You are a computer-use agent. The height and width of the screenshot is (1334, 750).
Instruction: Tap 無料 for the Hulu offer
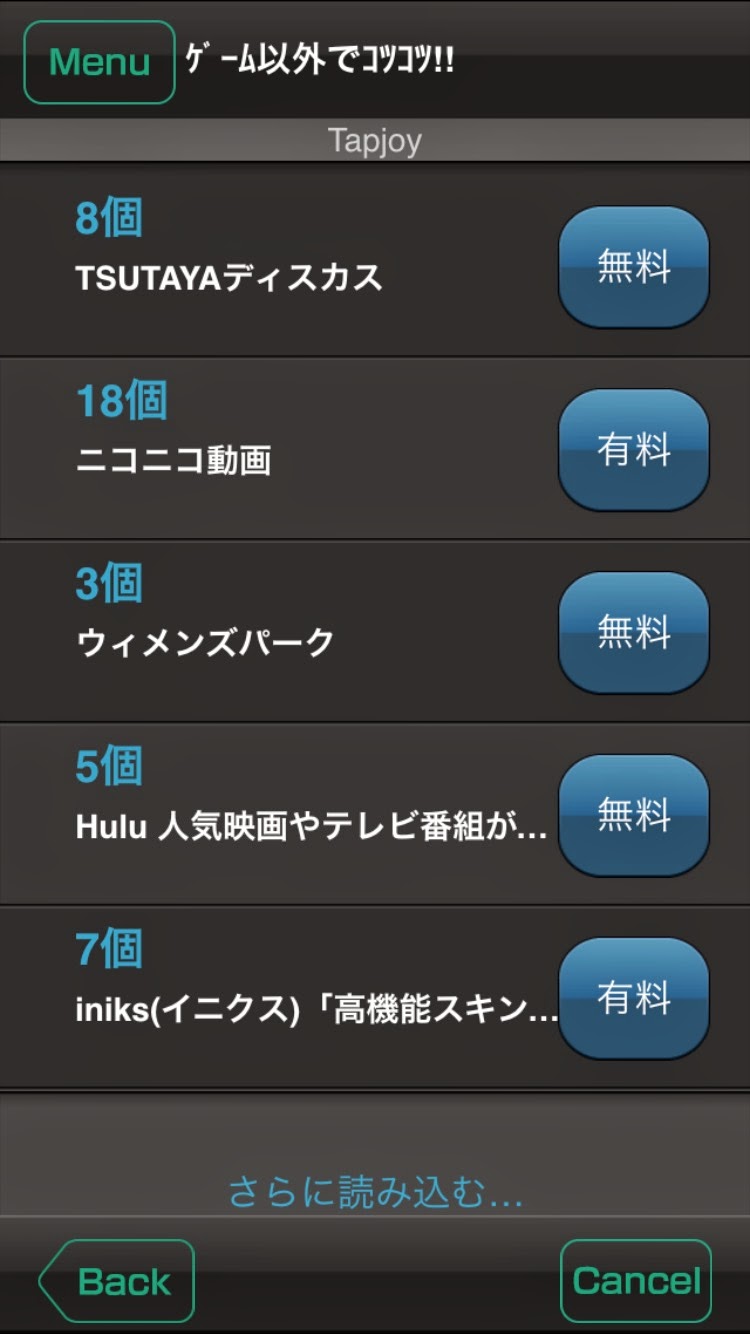coord(634,816)
